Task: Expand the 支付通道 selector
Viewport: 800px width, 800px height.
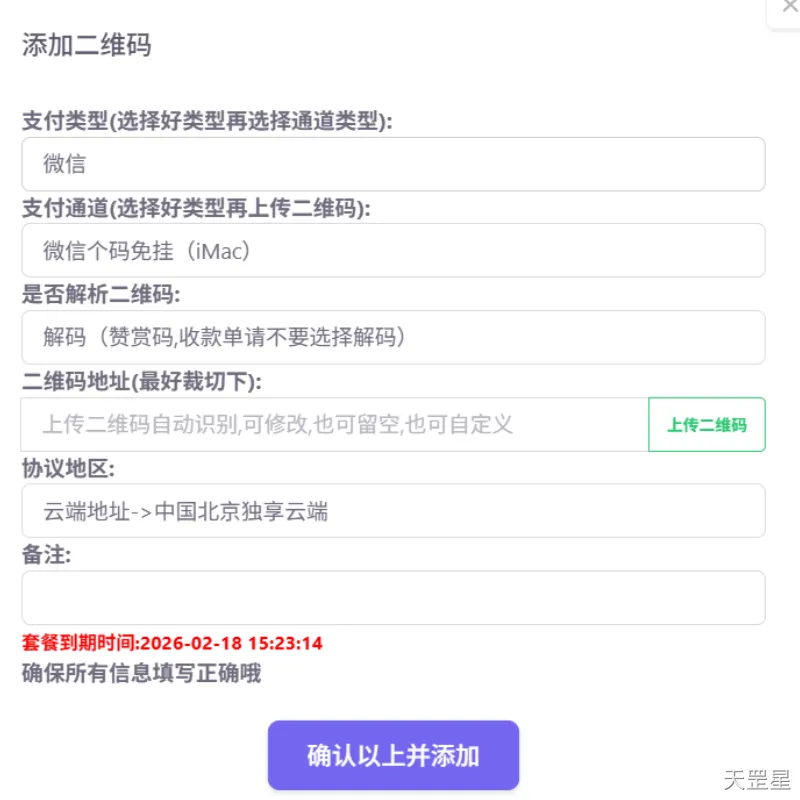Action: (393, 251)
